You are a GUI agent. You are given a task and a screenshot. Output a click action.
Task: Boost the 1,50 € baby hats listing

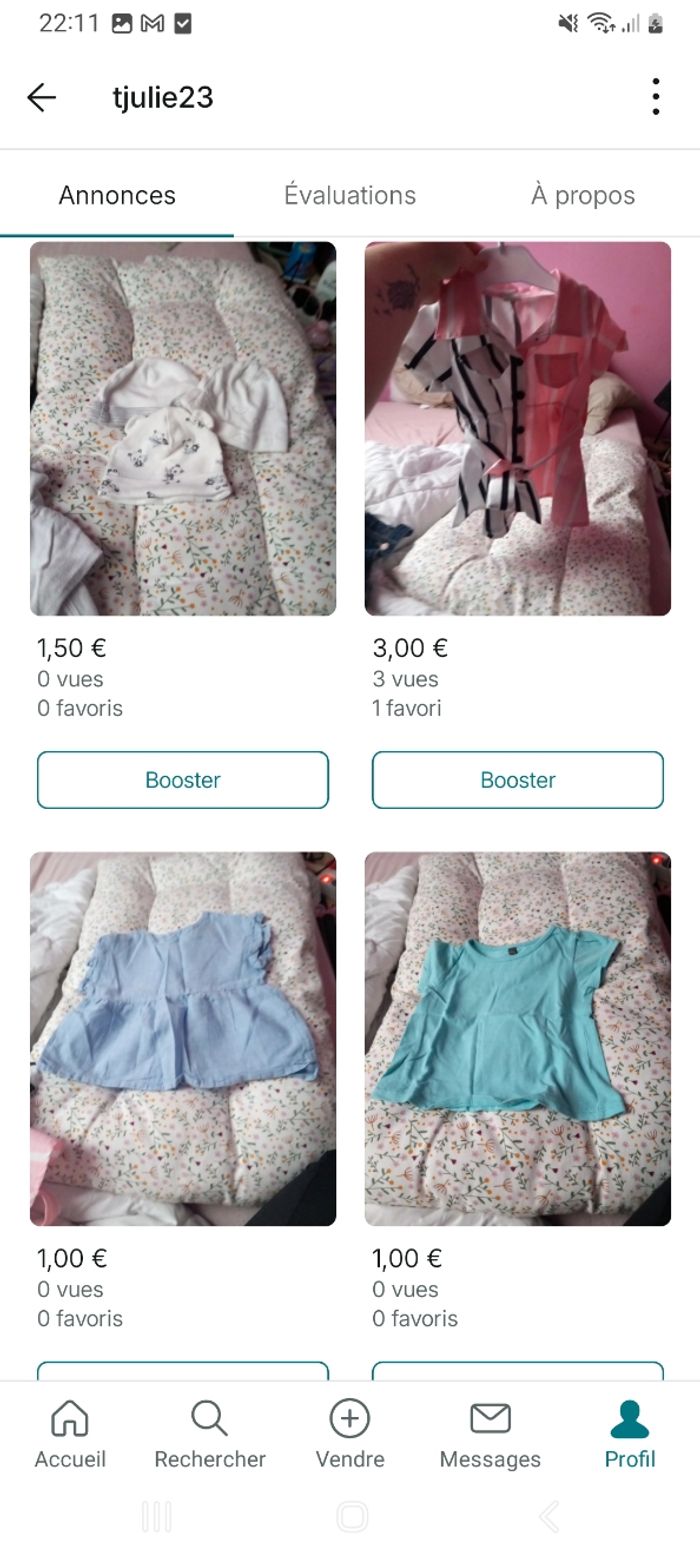(183, 780)
